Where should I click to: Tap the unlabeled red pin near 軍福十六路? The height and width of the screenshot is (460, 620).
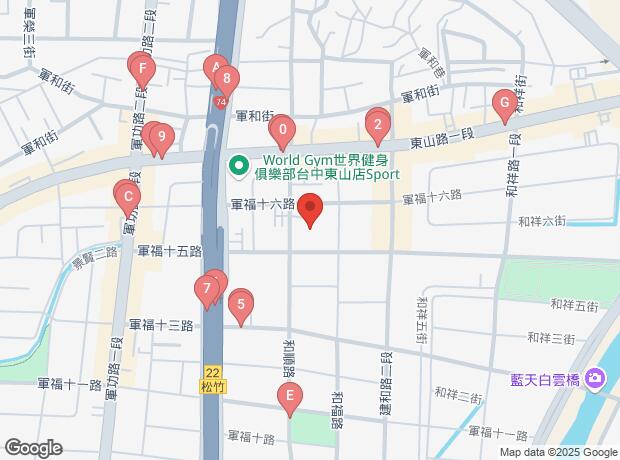[311, 211]
